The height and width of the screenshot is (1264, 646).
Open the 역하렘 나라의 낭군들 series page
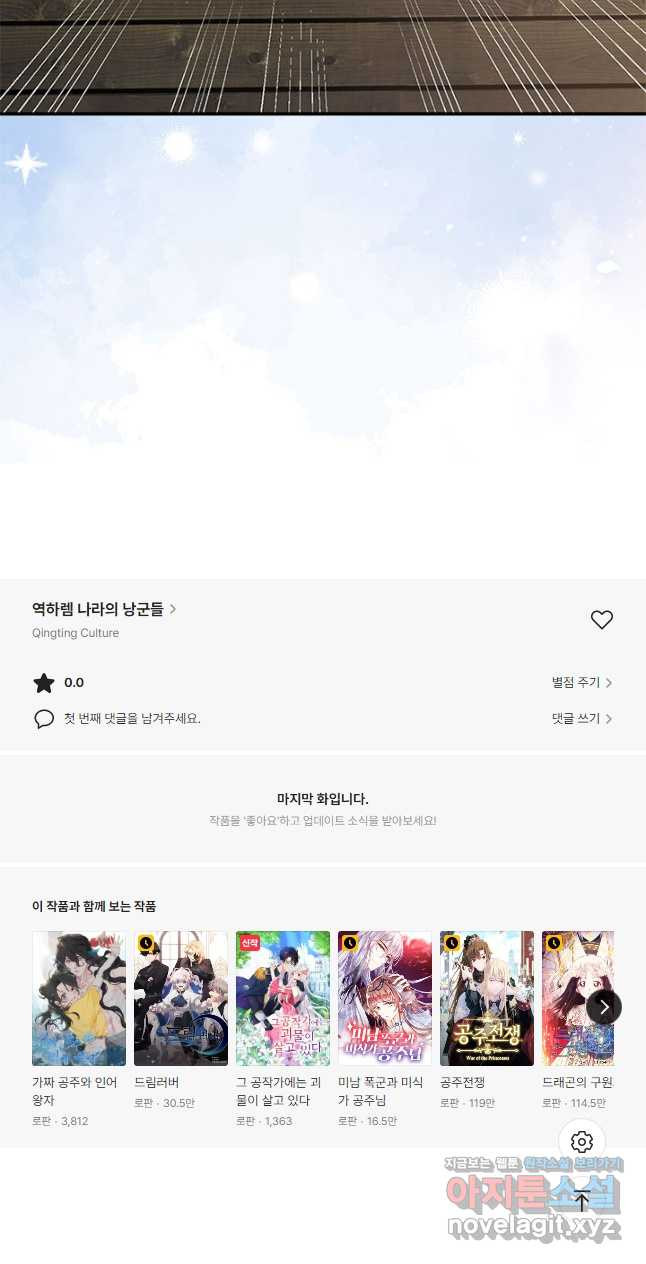point(104,609)
